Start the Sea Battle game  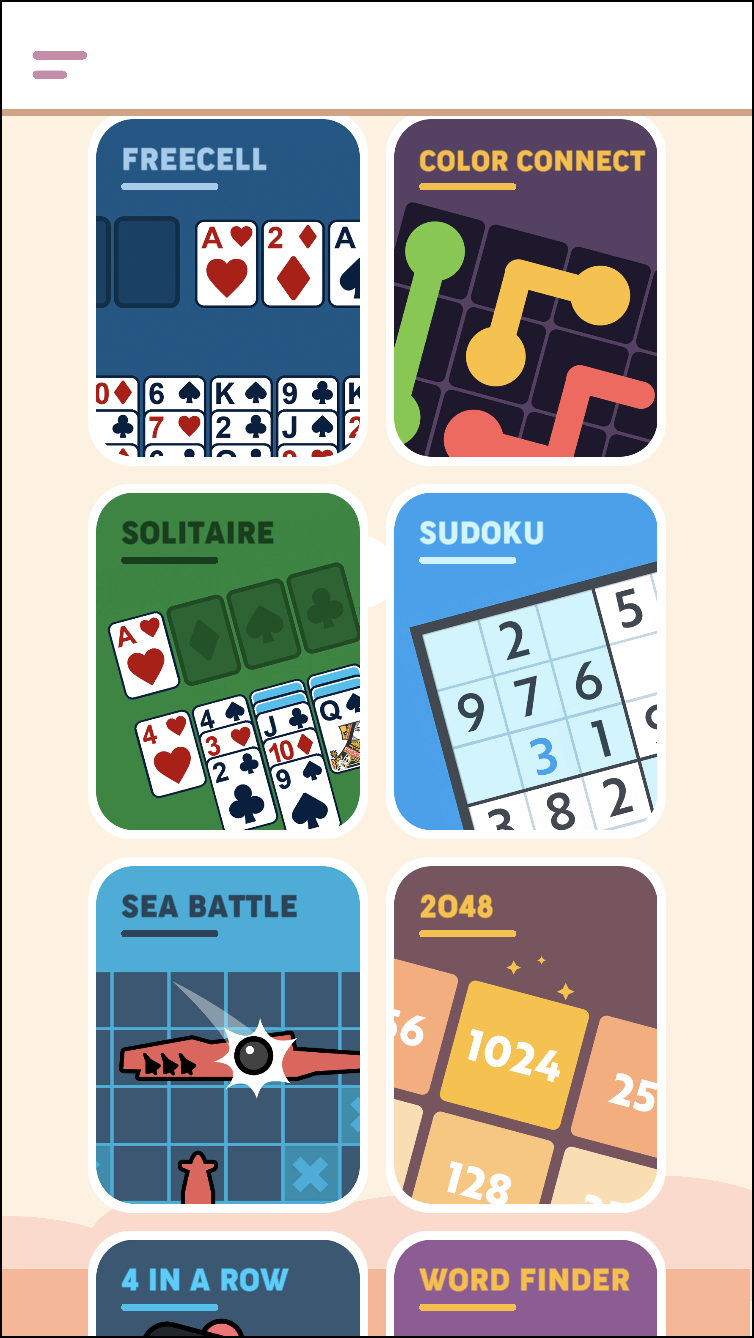(228, 1034)
